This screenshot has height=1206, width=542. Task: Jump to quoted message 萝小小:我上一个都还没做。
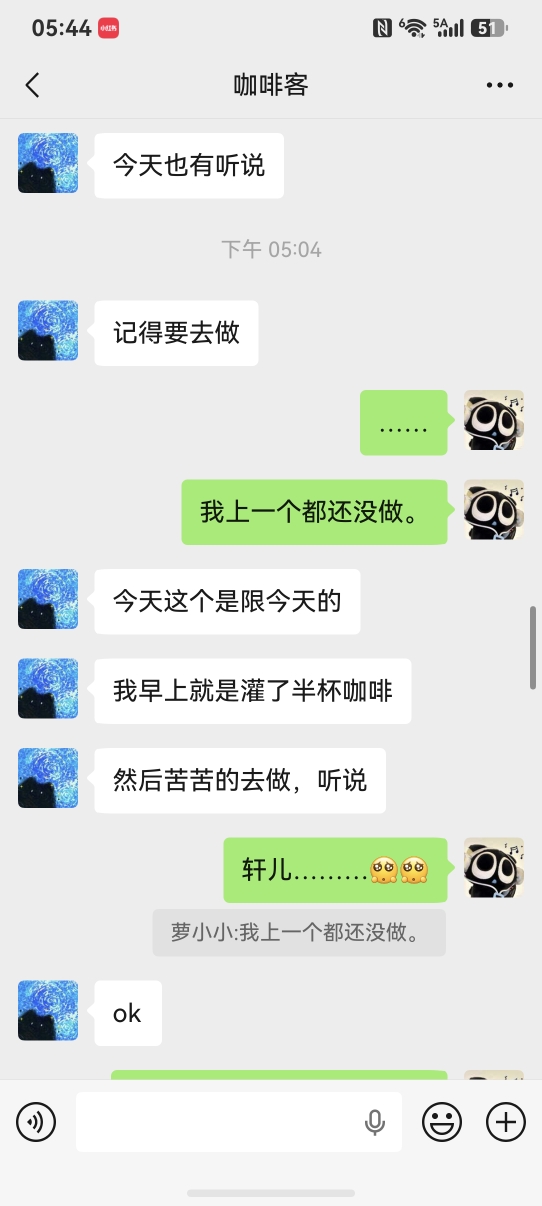click(299, 932)
